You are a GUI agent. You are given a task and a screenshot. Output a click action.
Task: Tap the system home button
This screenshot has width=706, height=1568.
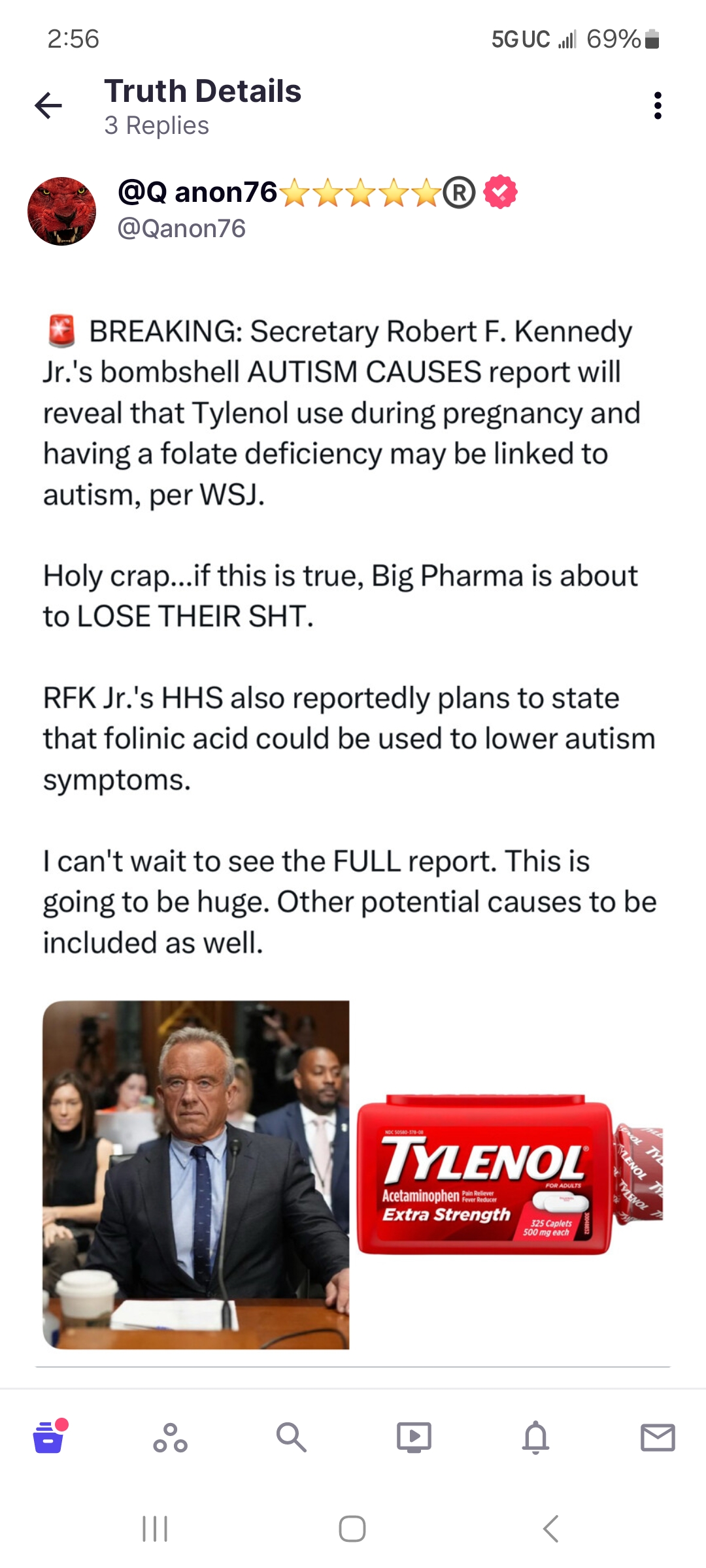coord(352,1529)
